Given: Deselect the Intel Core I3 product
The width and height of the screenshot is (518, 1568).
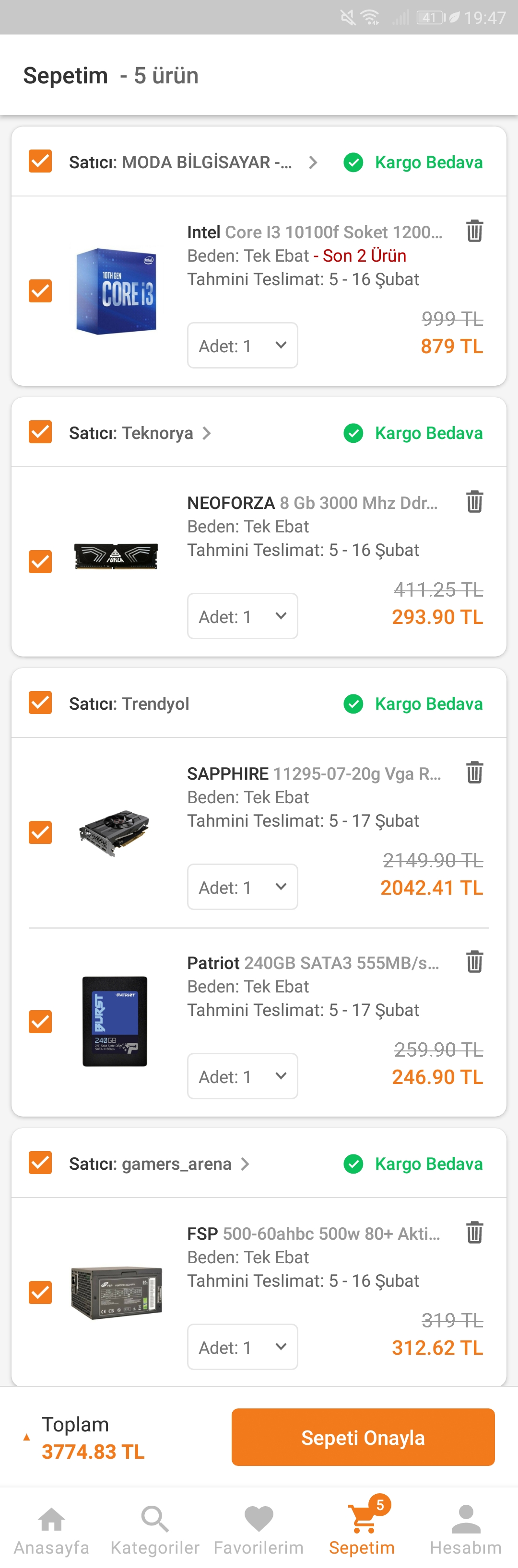Looking at the screenshot, I should (40, 291).
